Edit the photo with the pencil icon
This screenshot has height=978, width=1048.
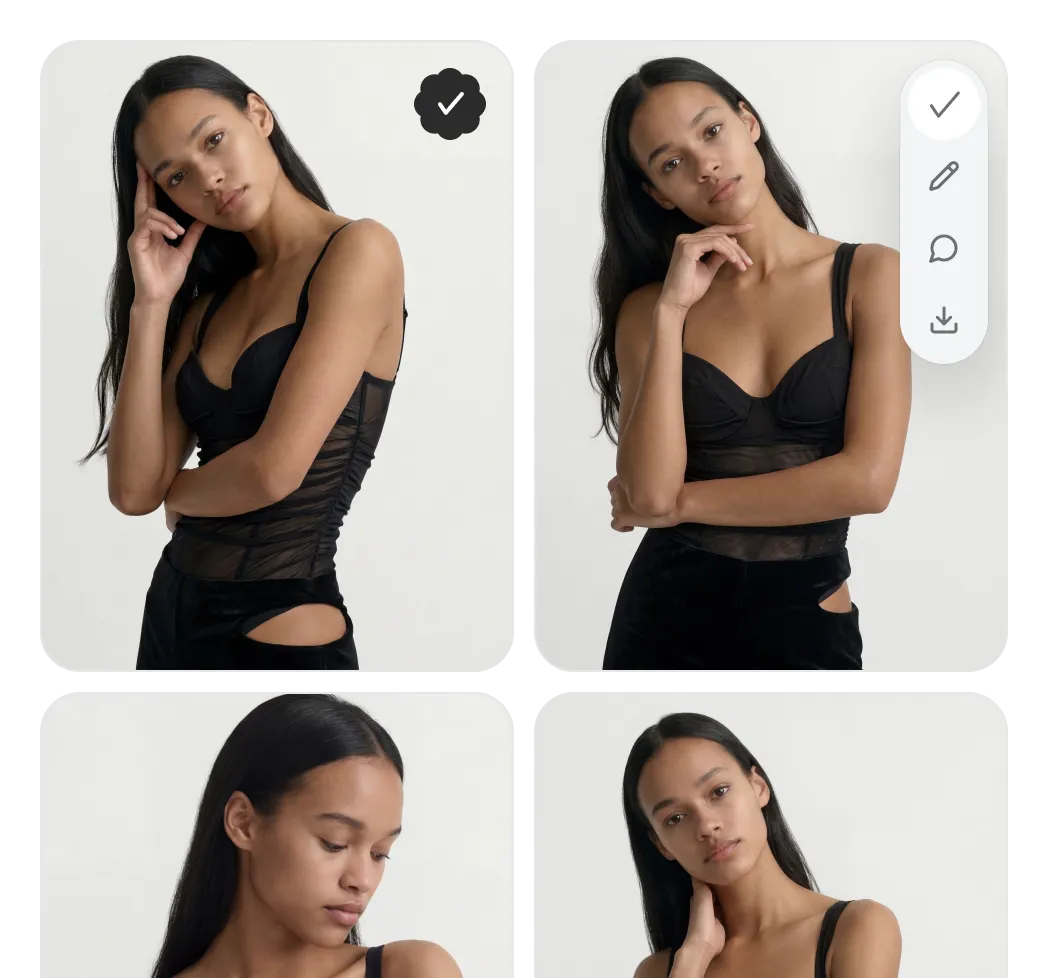[x=944, y=177]
